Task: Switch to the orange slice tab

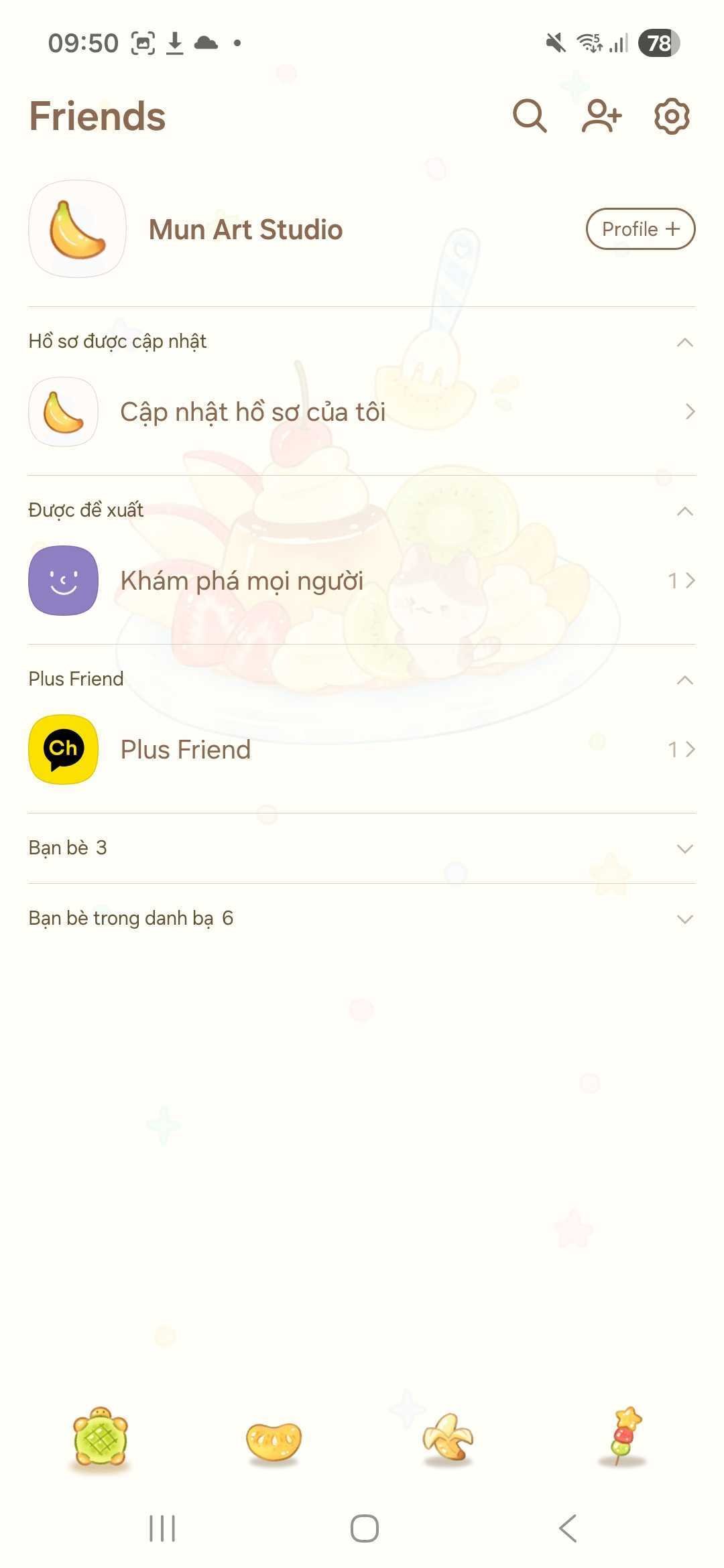Action: [274, 1440]
